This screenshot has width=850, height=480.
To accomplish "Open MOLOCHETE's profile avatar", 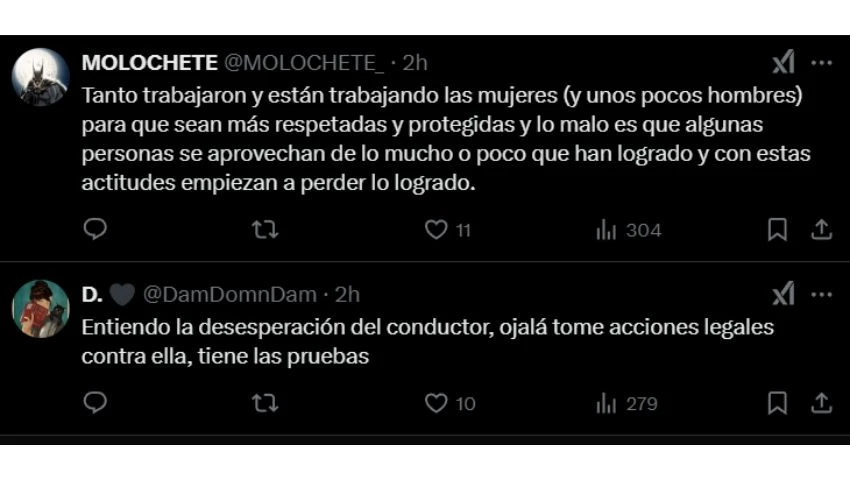I will pyautogui.click(x=40, y=77).
